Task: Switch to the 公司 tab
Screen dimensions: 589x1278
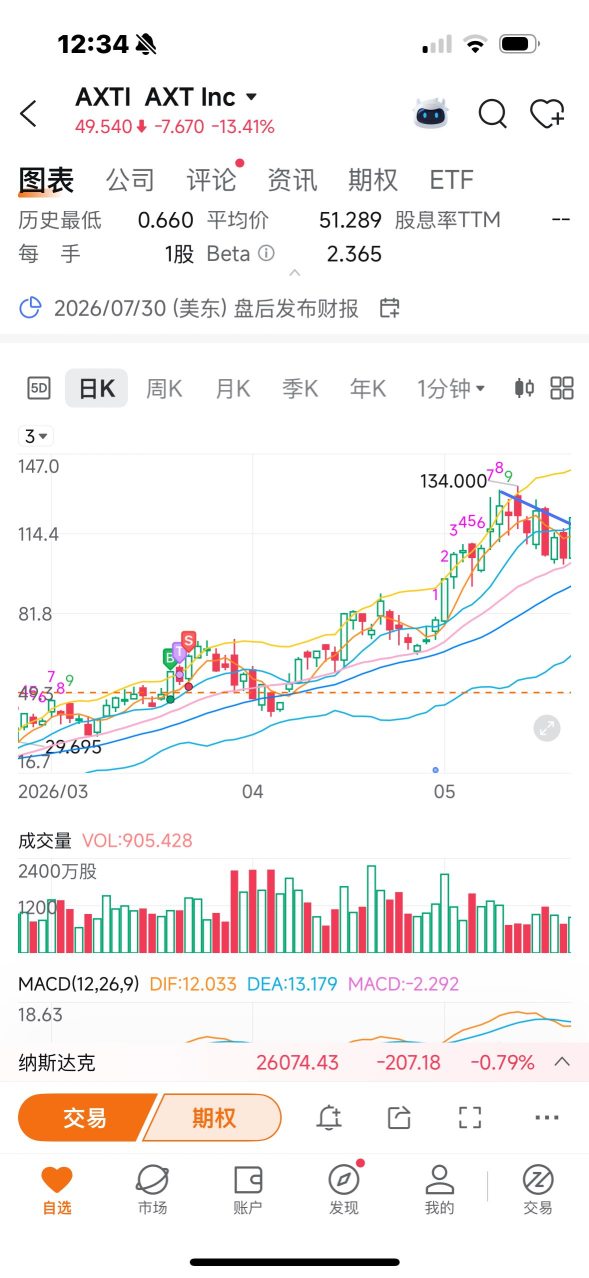Action: point(131,180)
